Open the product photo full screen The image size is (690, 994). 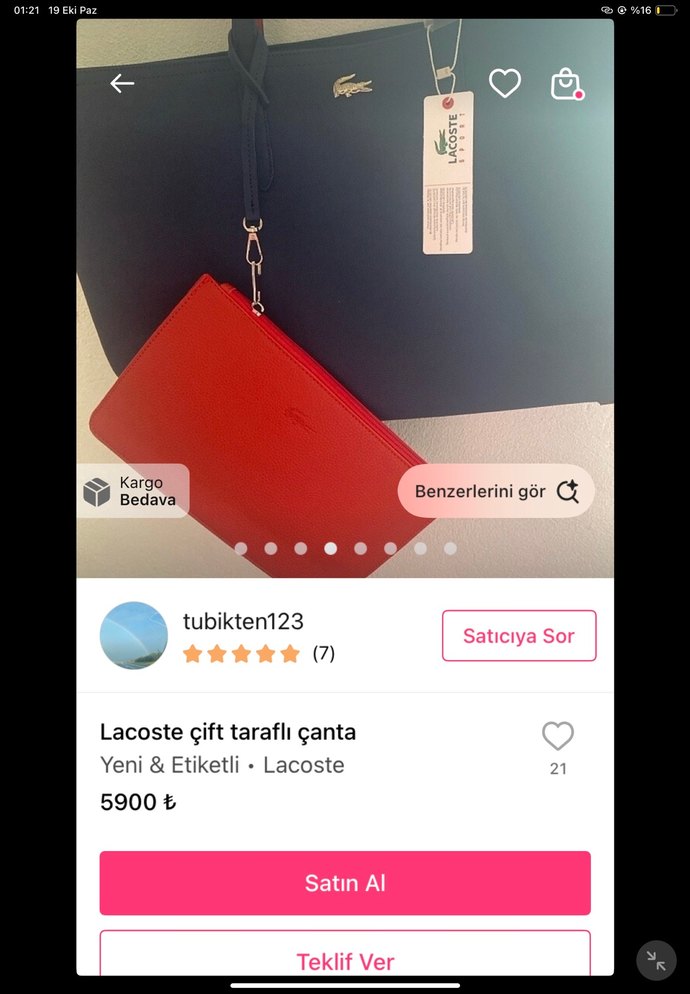(345, 300)
